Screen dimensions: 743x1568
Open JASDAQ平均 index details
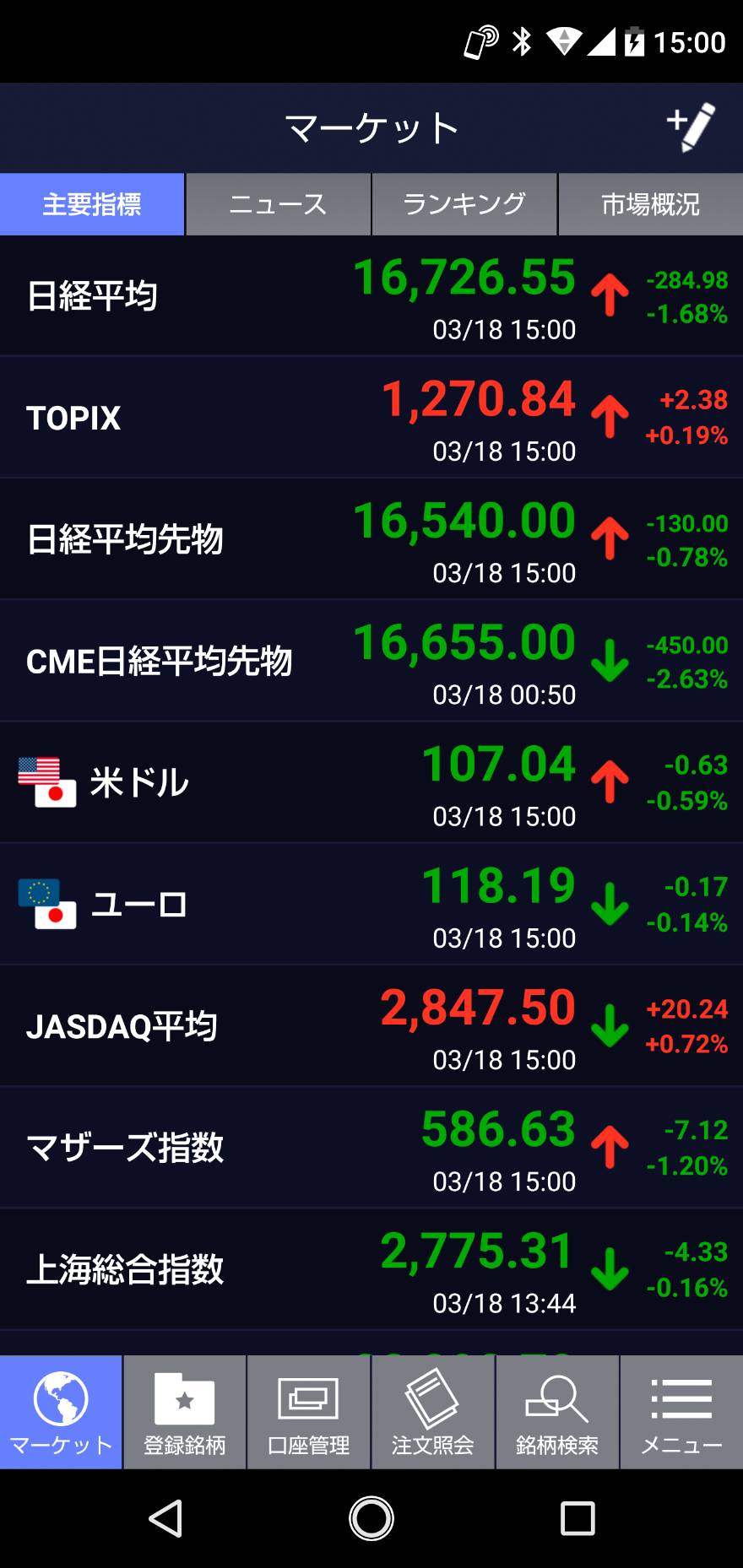pyautogui.click(x=371, y=1025)
